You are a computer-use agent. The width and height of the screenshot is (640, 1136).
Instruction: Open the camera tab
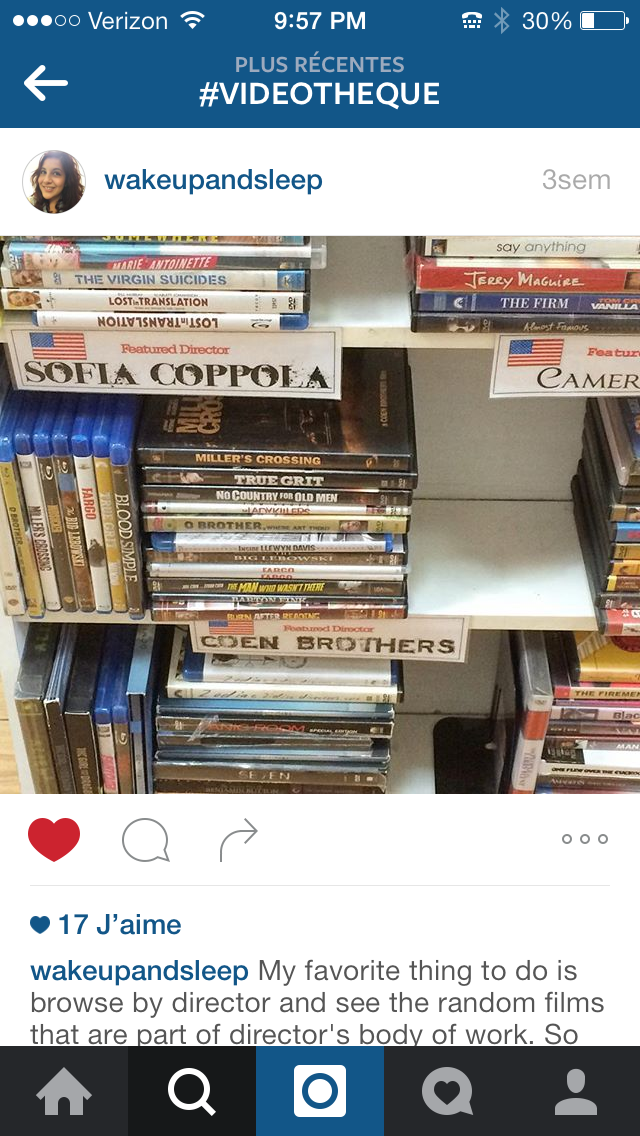pos(320,1091)
